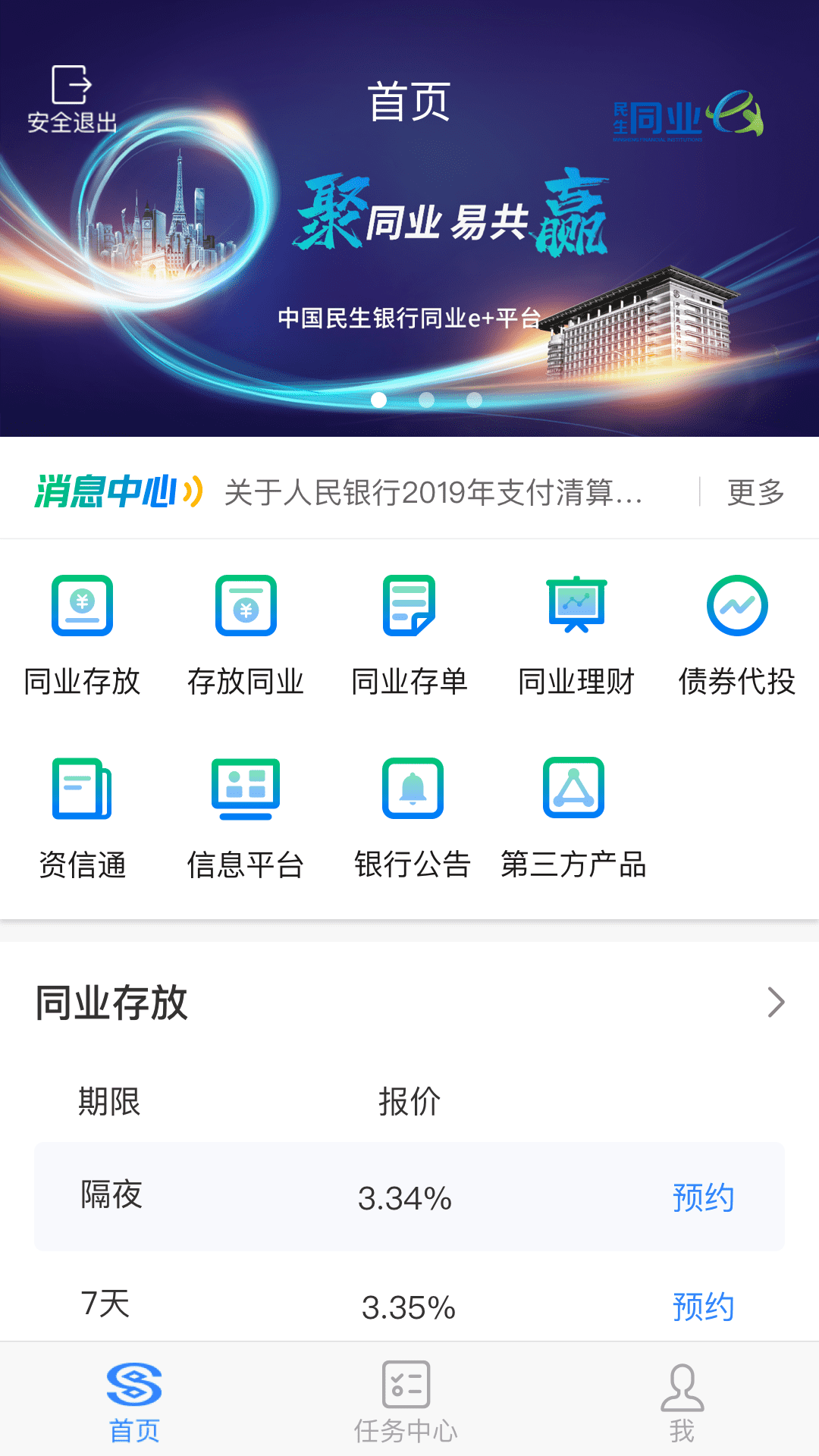Image resolution: width=819 pixels, height=1456 pixels.
Task: Select the second banner page dot
Action: click(426, 400)
